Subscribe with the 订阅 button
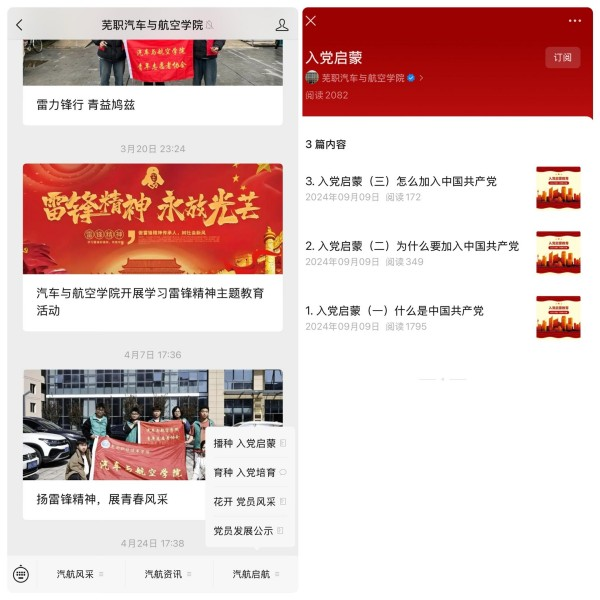This screenshot has width=600, height=600. (562, 57)
